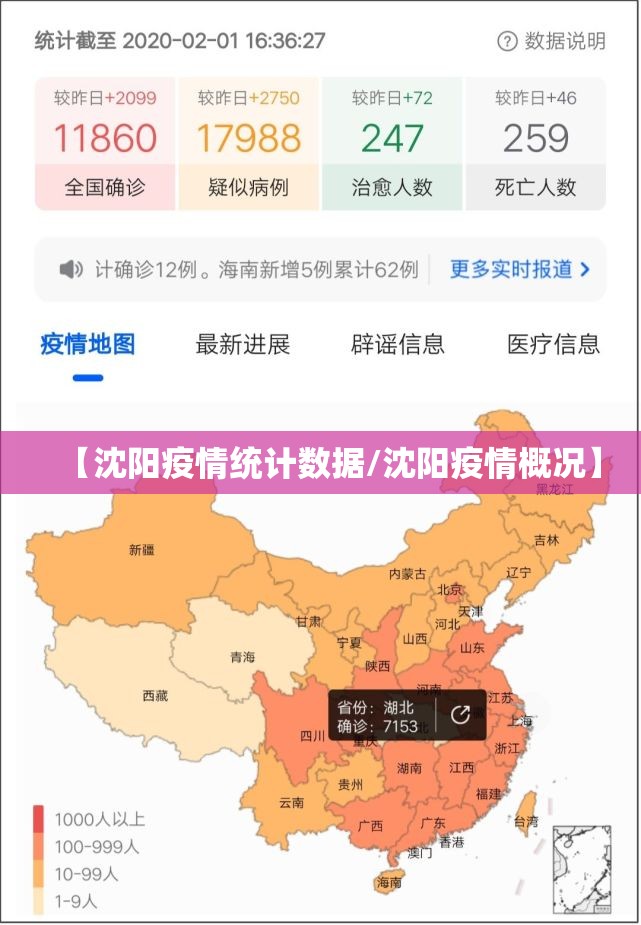Screen dimensions: 641x925
Task: Select 西藏 region on the map
Action: pyautogui.click(x=154, y=694)
